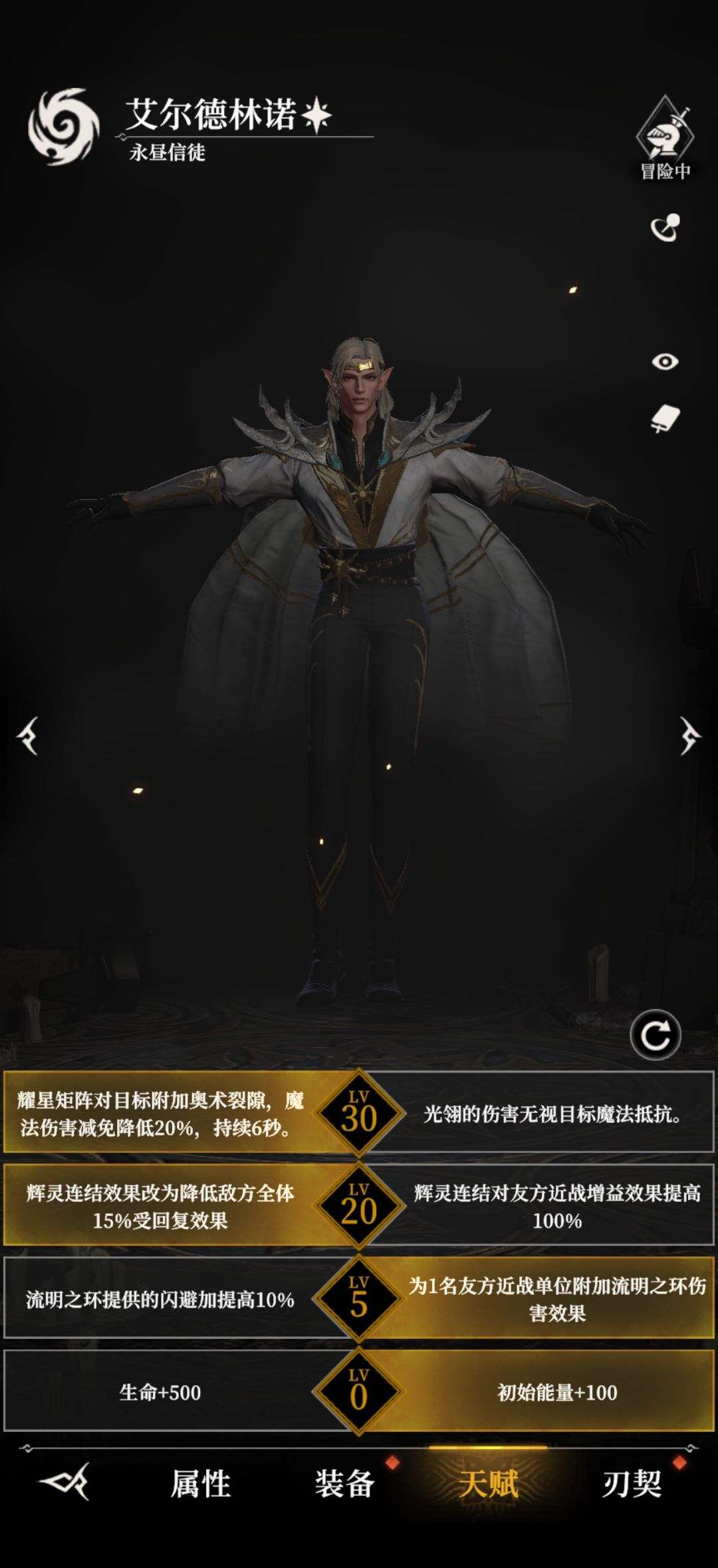
Task: Go back using the bottom-left arrow
Action: [64, 1483]
